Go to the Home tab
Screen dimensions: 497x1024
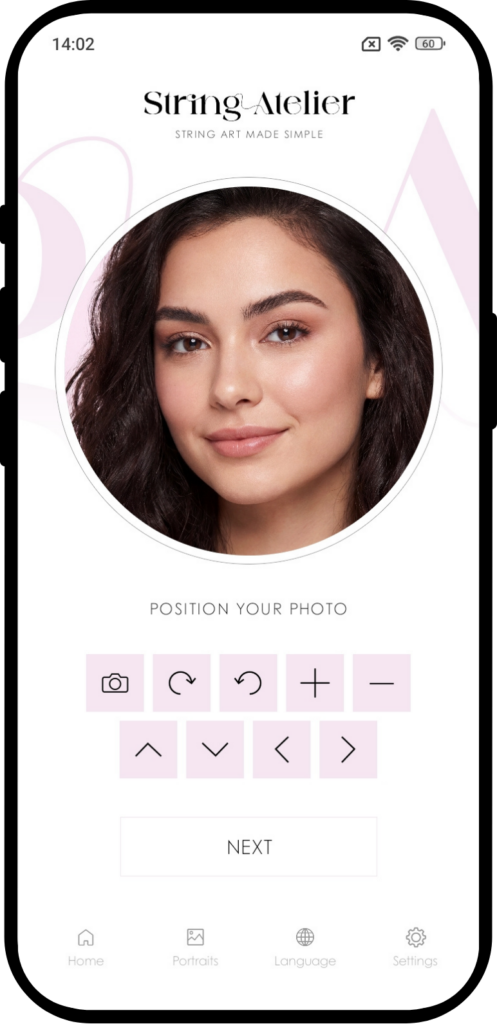pos(86,948)
